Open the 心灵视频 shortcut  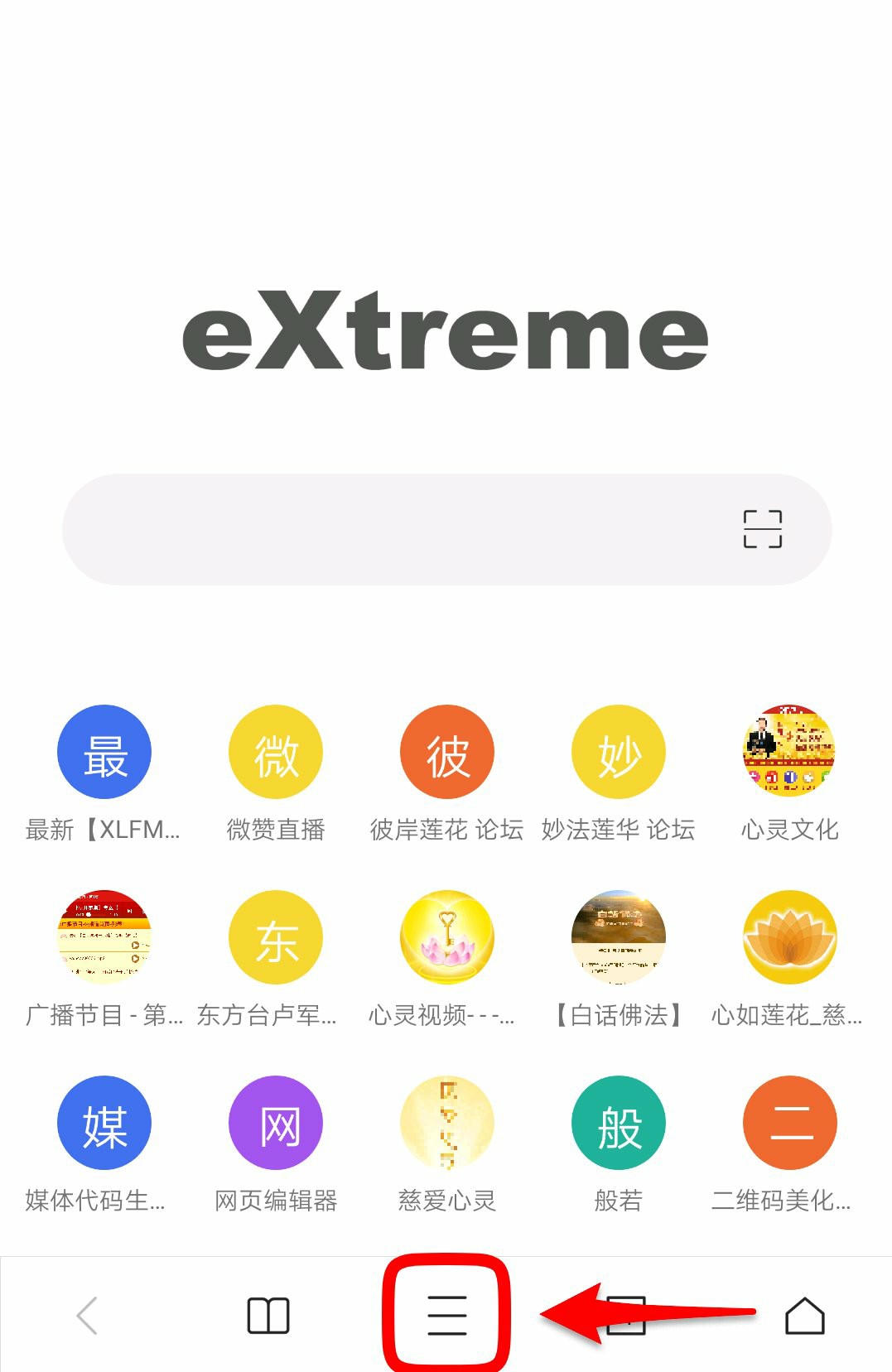(x=447, y=937)
